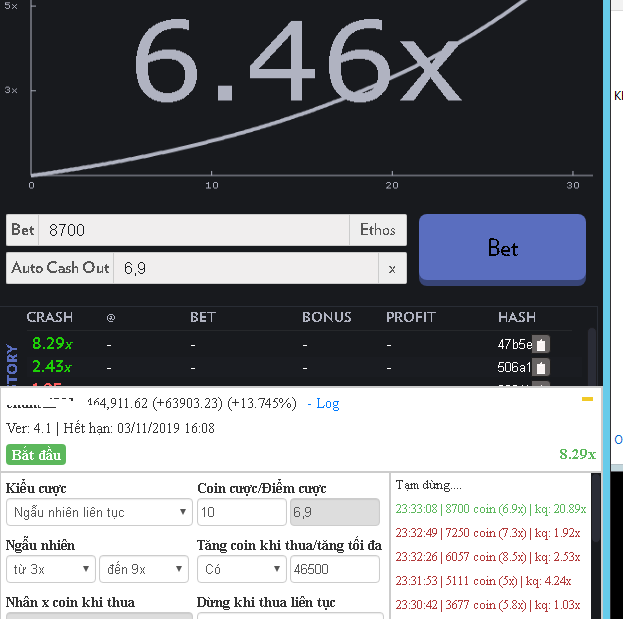Tap the blue Bet button
623x619 pixels.
tap(502, 247)
